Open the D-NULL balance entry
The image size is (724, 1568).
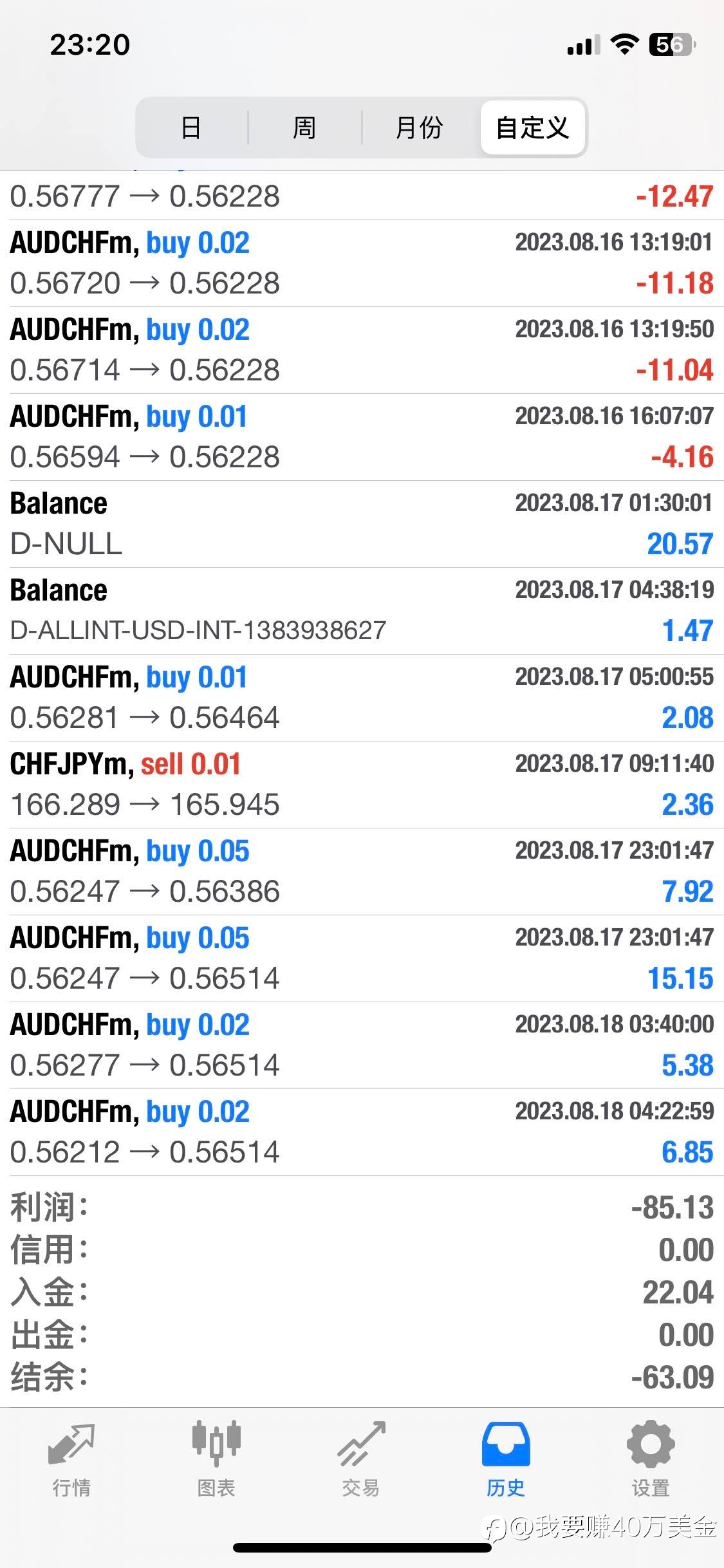362,524
